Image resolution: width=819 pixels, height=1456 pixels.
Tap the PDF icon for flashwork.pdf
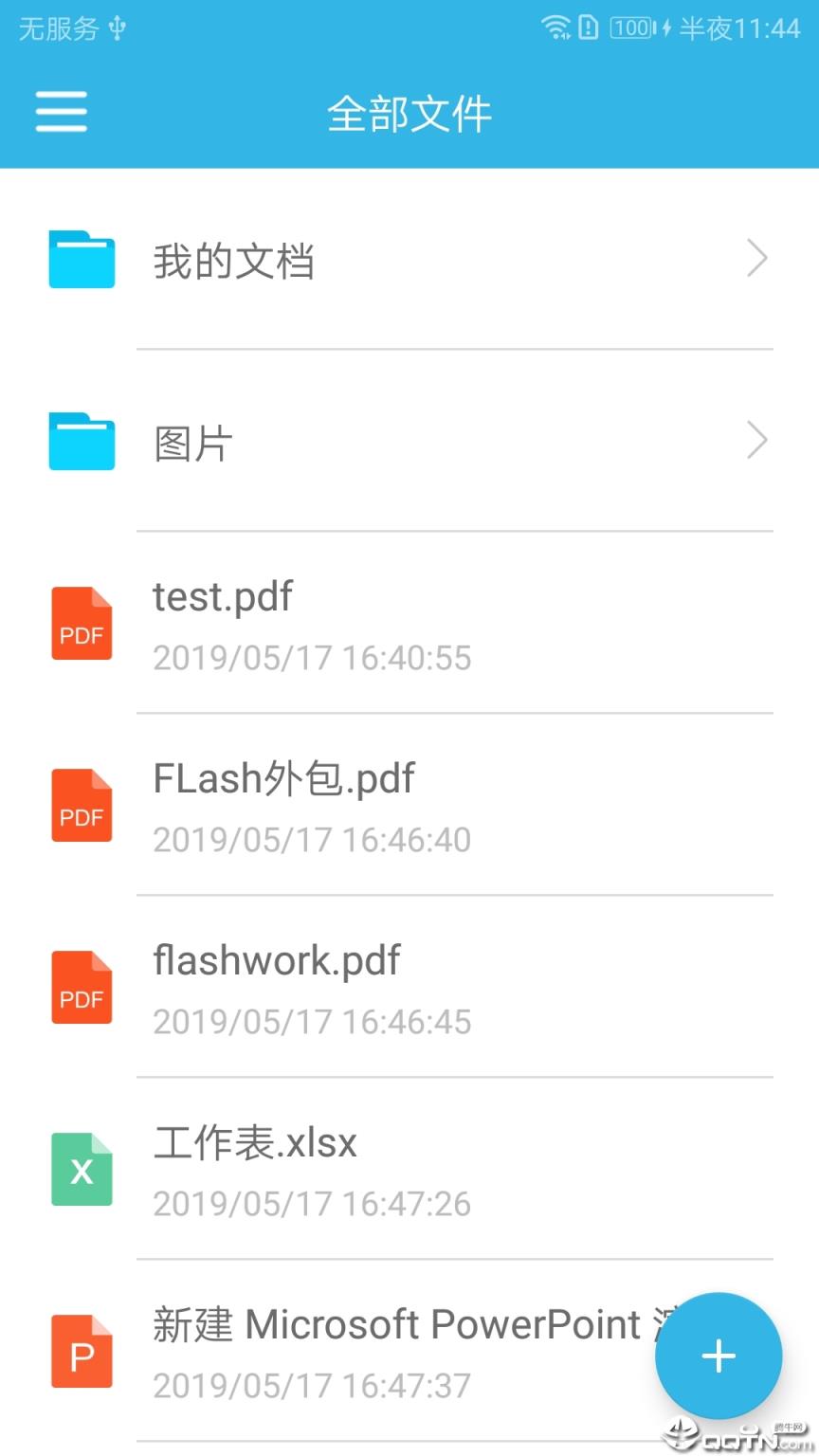pos(82,986)
